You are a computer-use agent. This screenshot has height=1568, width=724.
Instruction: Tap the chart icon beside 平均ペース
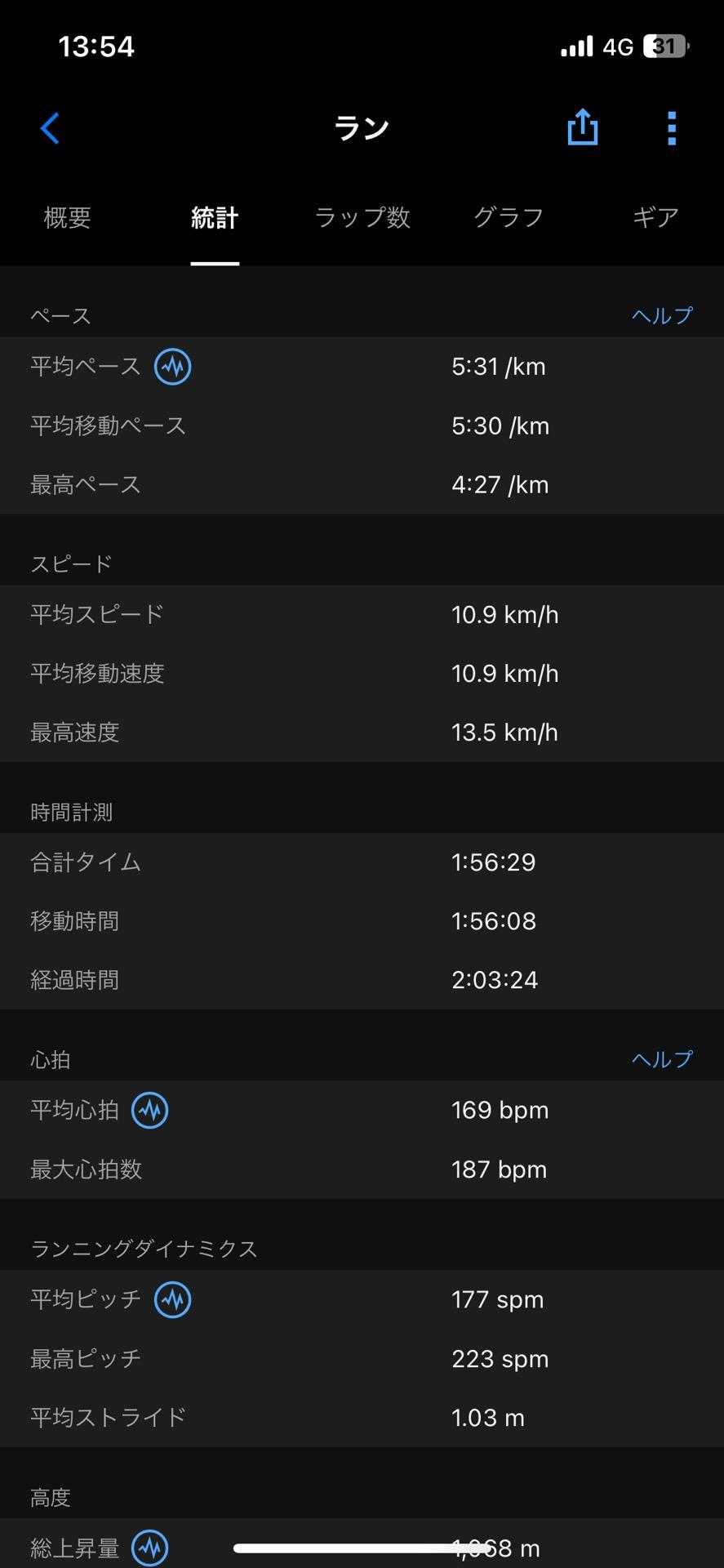(x=173, y=367)
